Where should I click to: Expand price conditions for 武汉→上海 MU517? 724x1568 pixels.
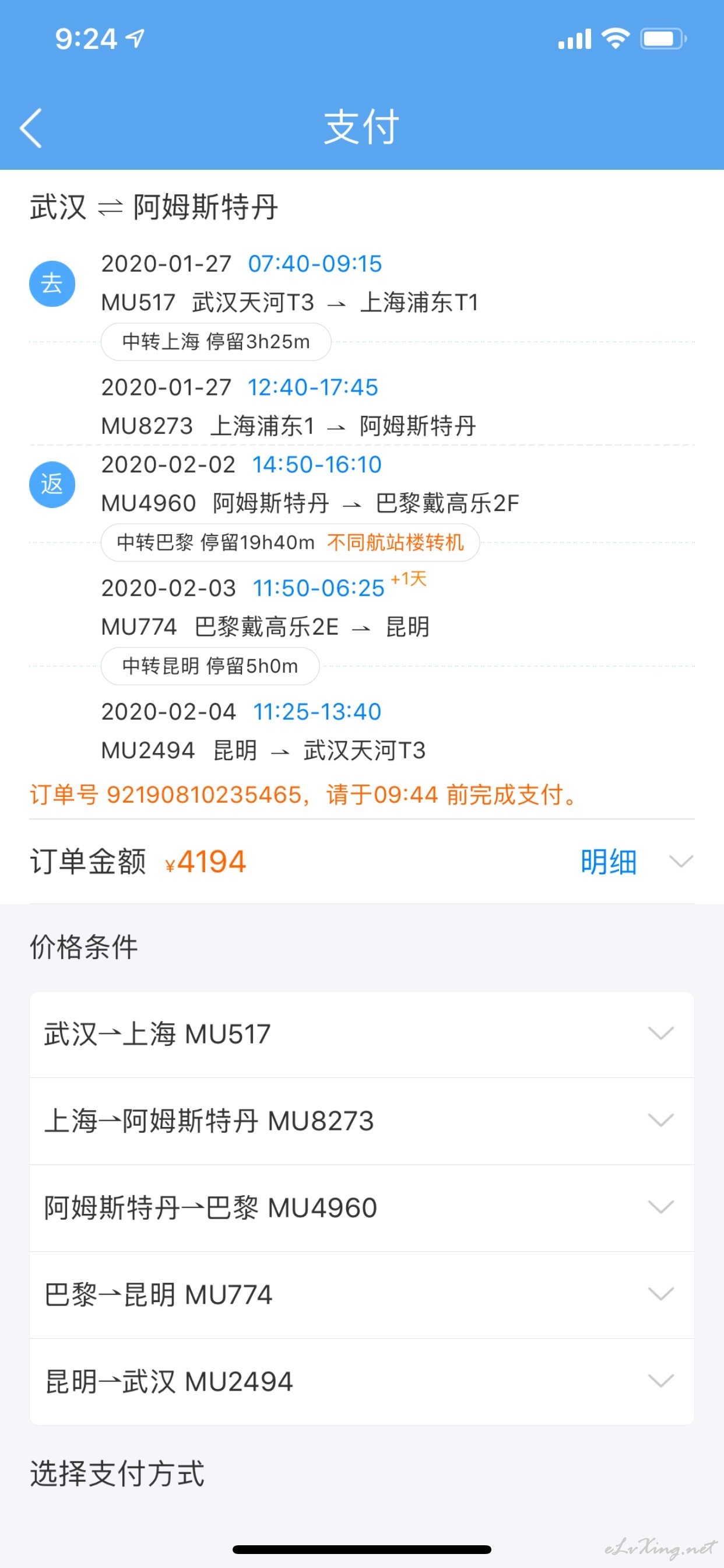coord(361,1034)
